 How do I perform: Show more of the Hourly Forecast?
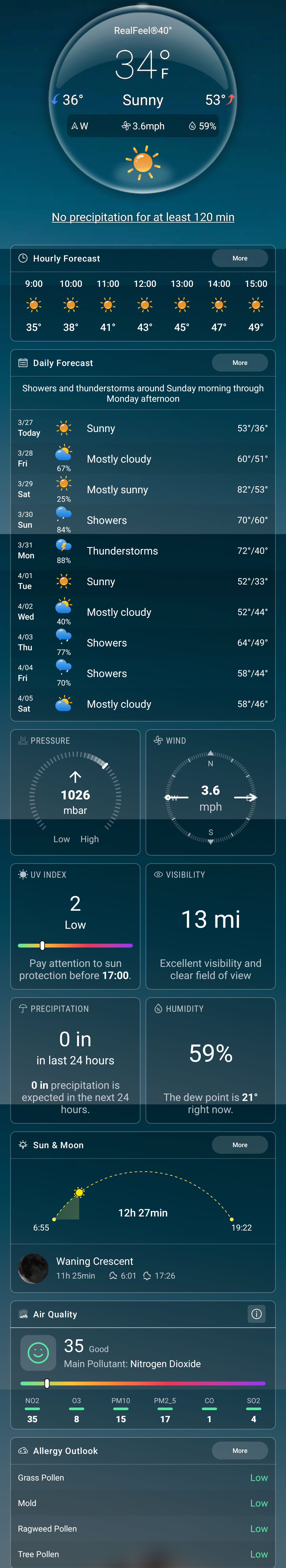pyautogui.click(x=240, y=258)
